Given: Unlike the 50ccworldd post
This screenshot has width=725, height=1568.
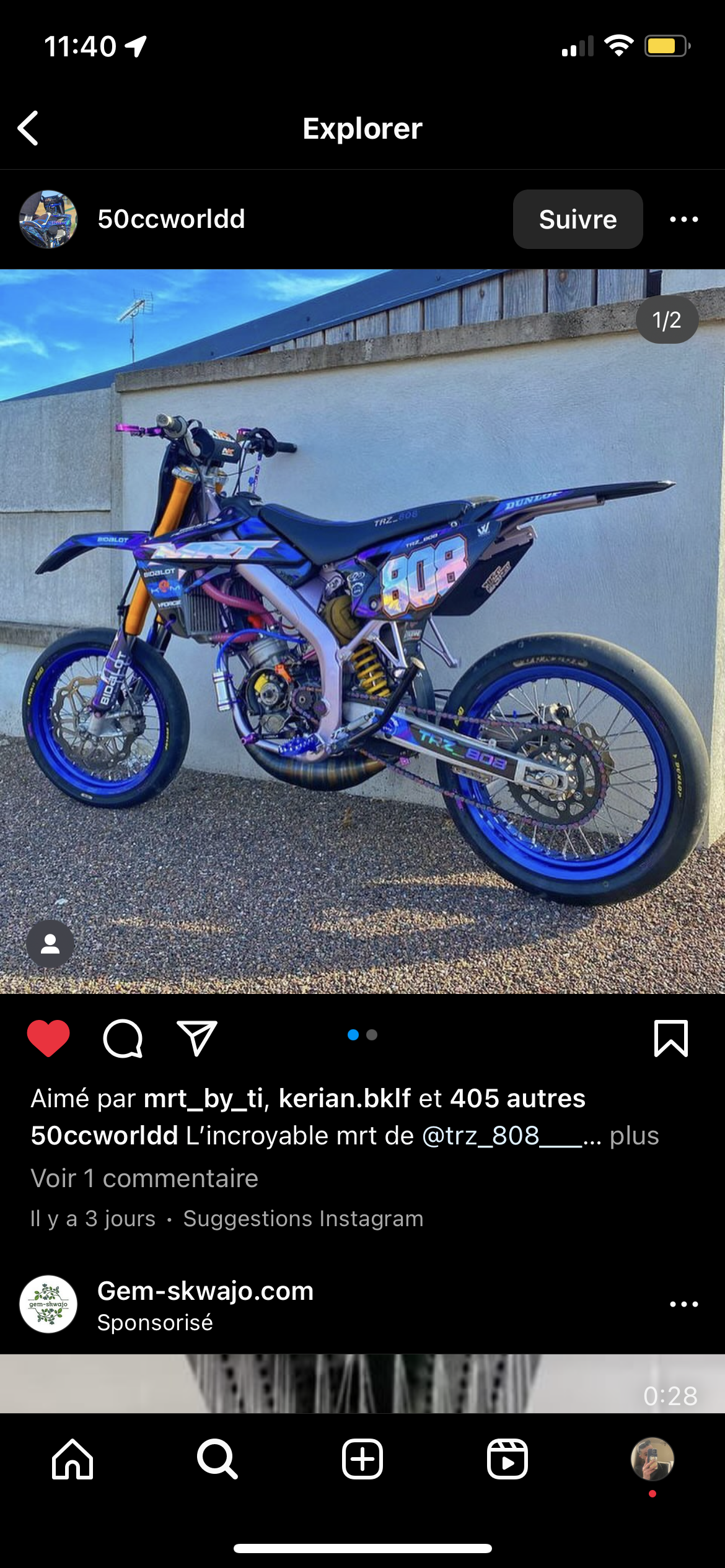Looking at the screenshot, I should (48, 1039).
